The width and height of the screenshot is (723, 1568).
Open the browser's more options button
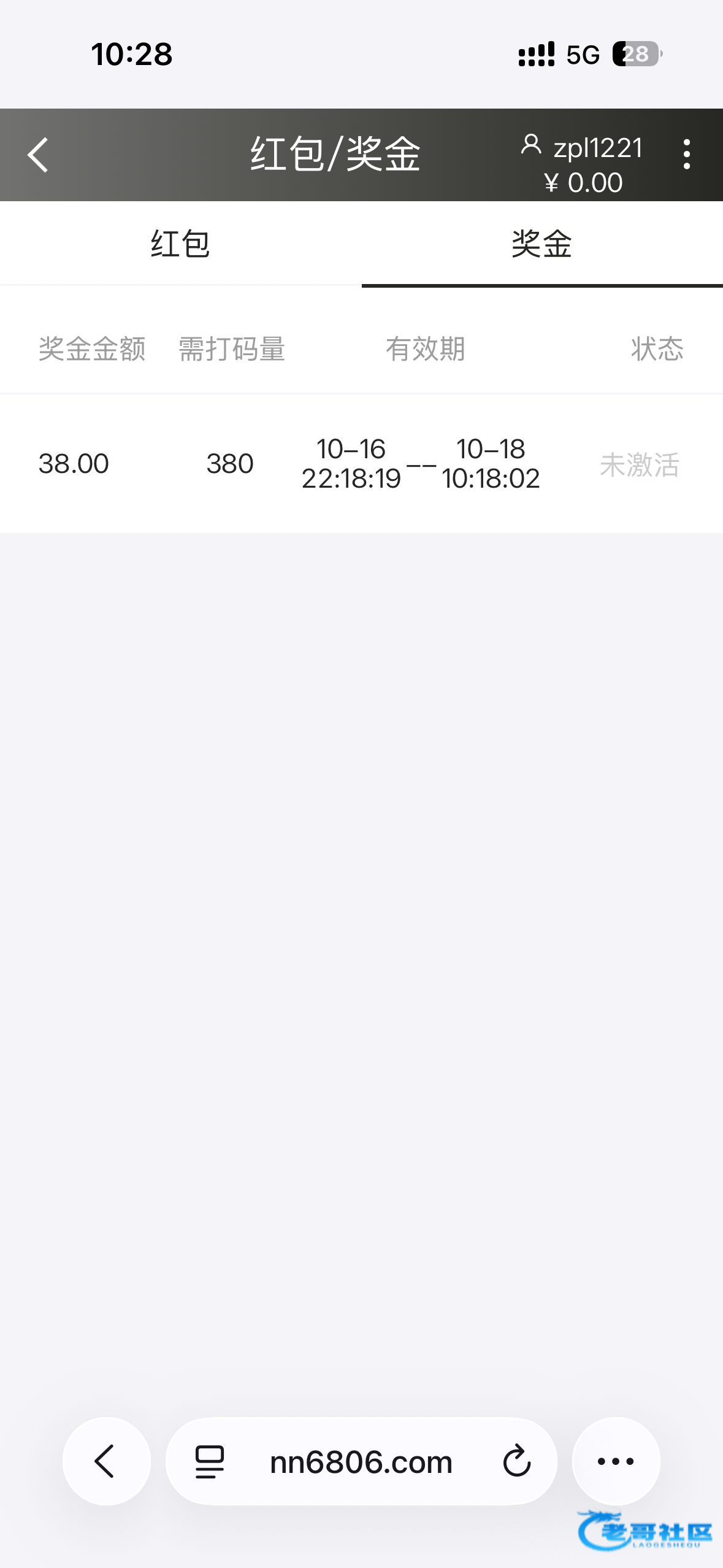pyautogui.click(x=616, y=1461)
